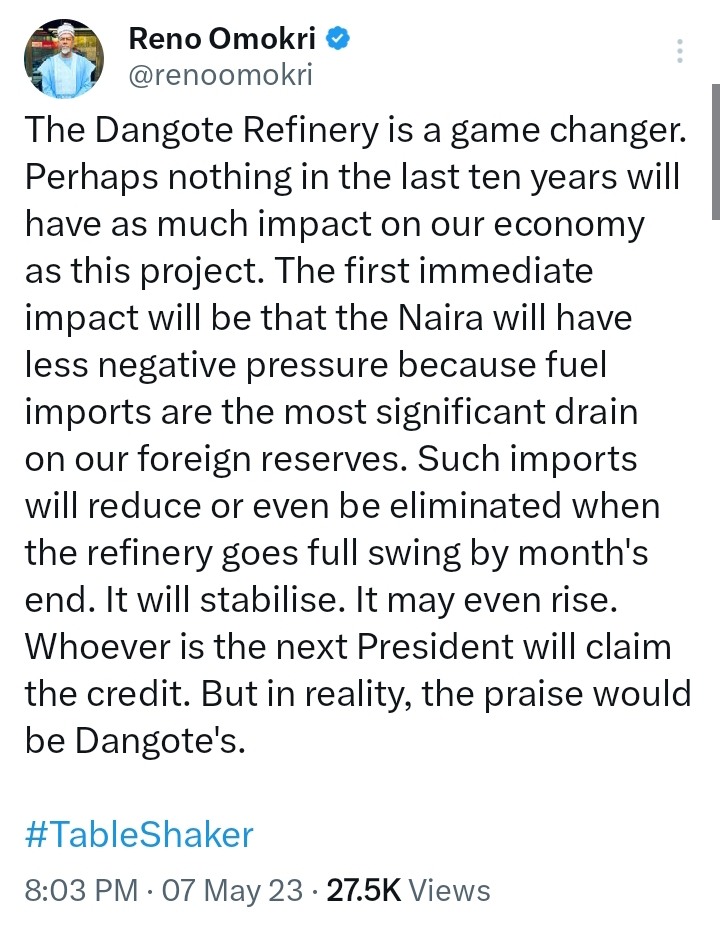
Task: Open Reno Omokri's profile picture
Action: pos(64,60)
